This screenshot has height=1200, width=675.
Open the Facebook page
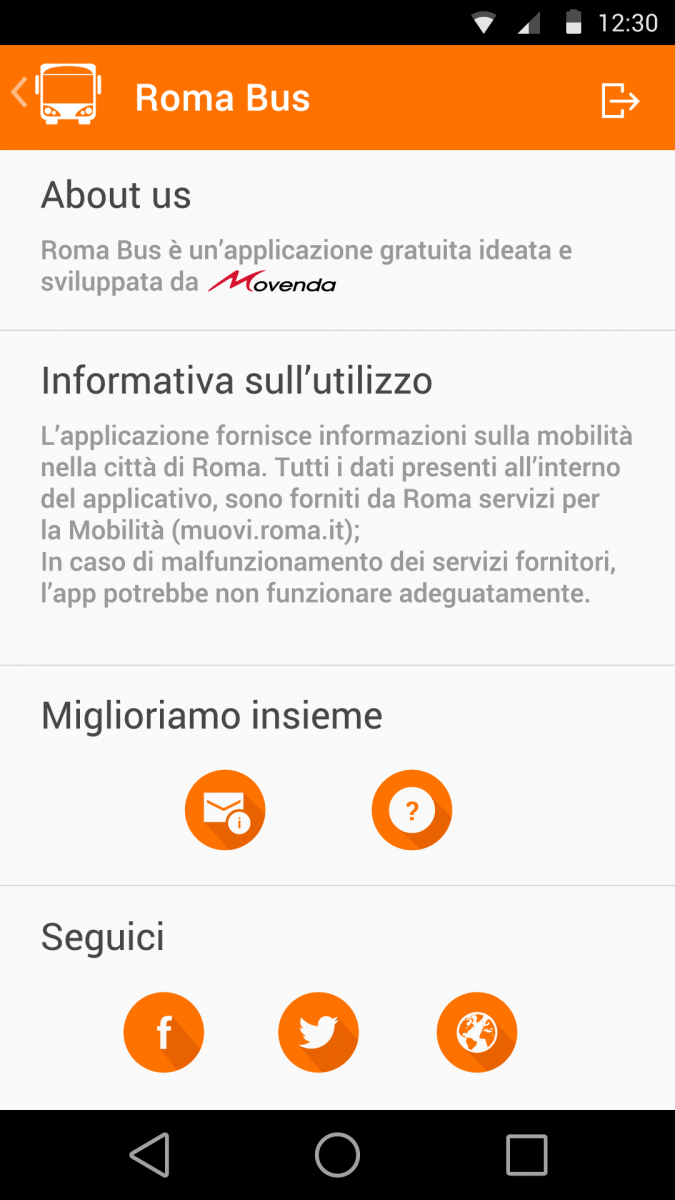[x=164, y=1033]
